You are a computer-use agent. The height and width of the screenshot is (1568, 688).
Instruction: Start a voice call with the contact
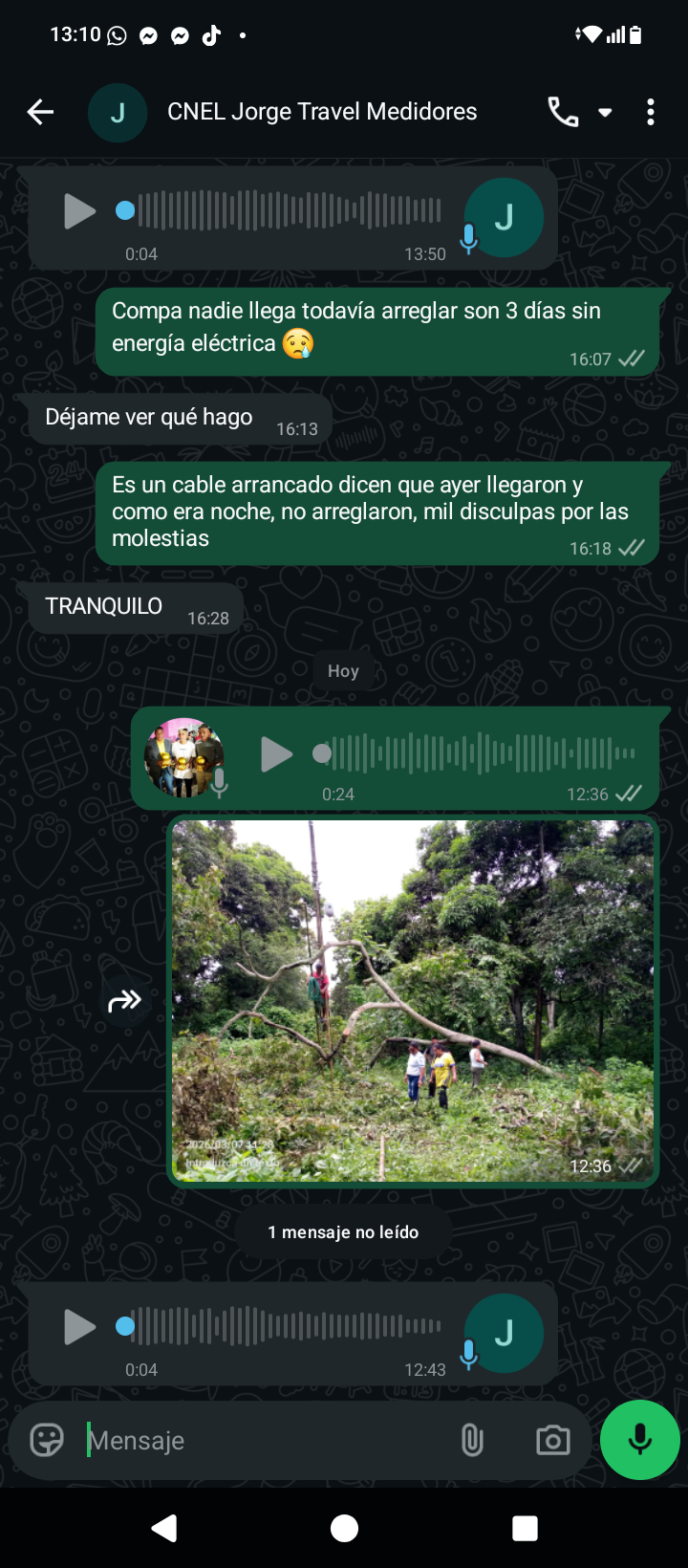(563, 112)
